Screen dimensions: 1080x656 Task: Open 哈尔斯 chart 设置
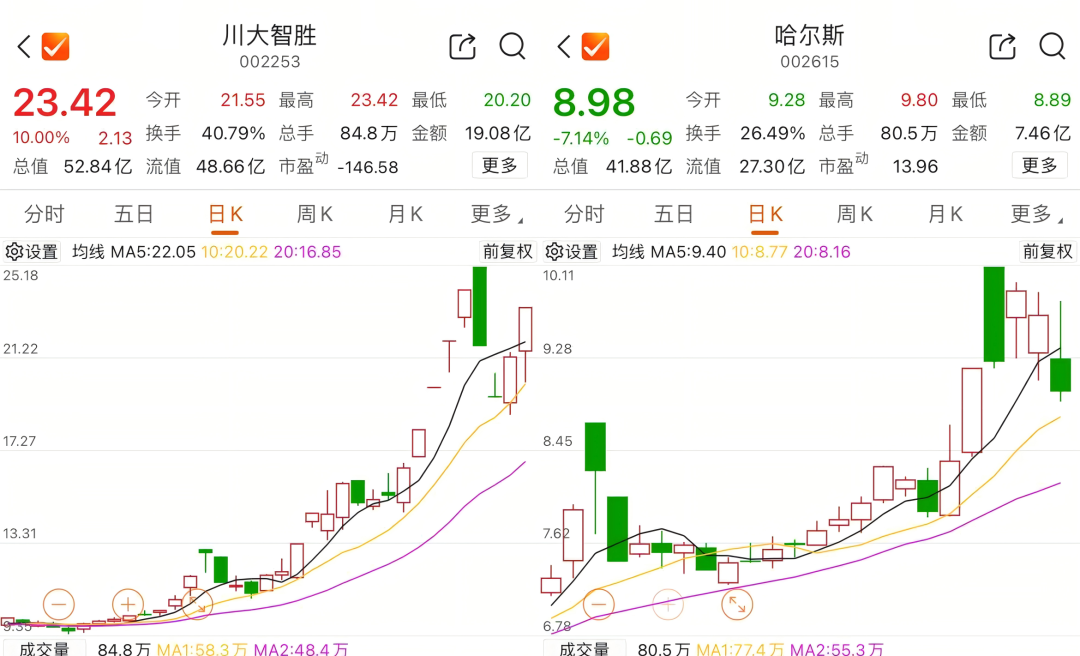pos(572,252)
